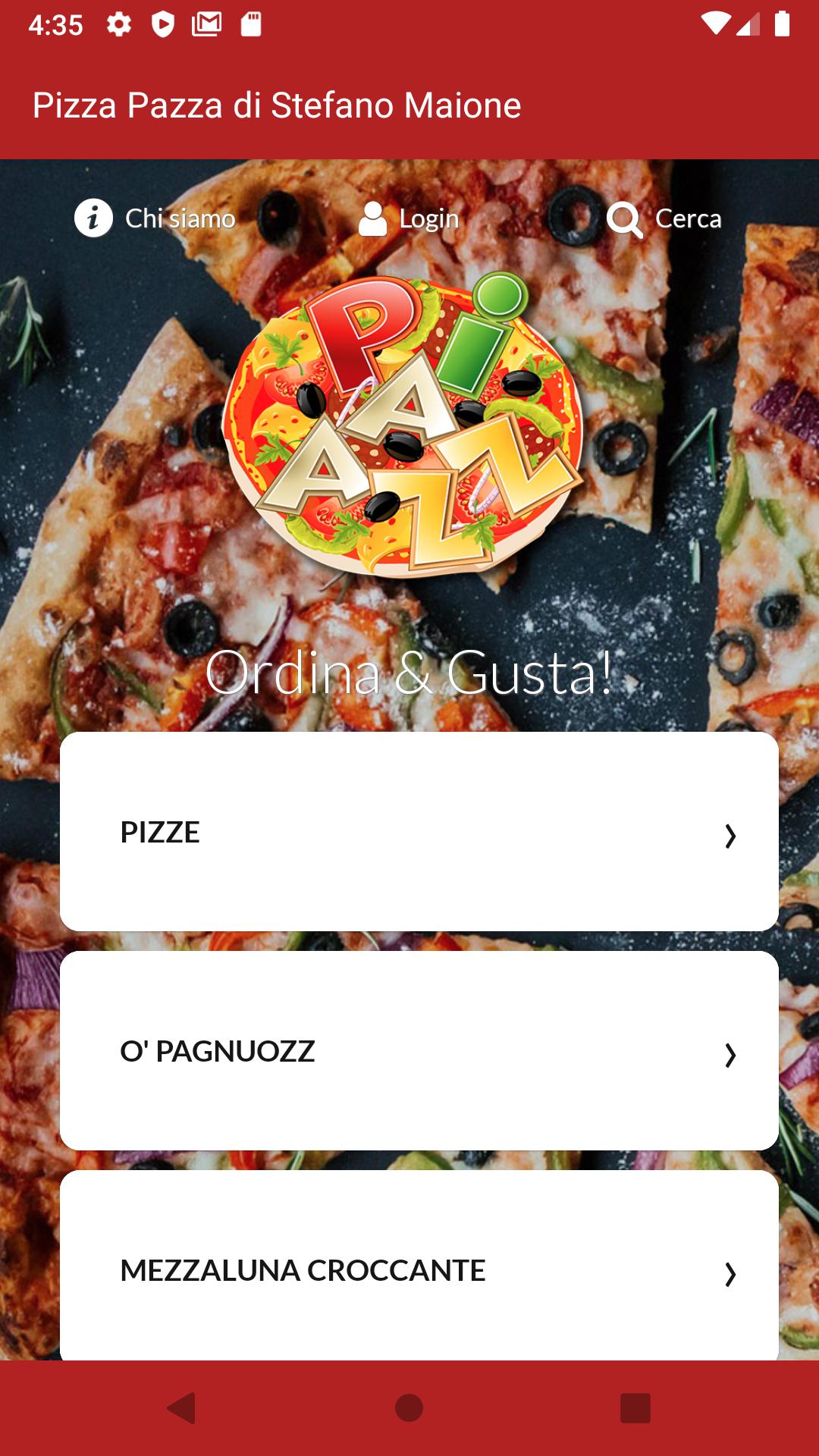Open the Chi siamo info page

click(155, 218)
